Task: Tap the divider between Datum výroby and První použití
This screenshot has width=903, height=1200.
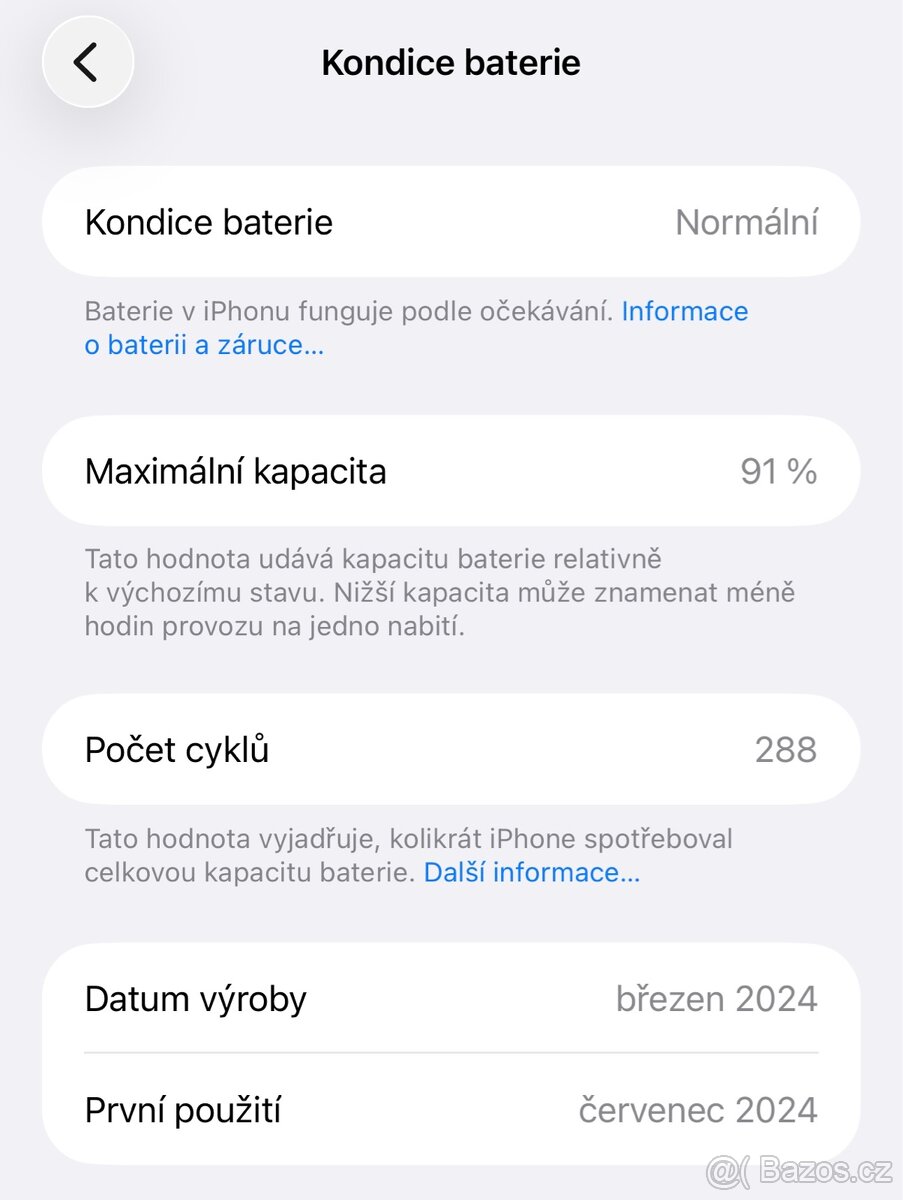Action: click(x=450, y=1053)
